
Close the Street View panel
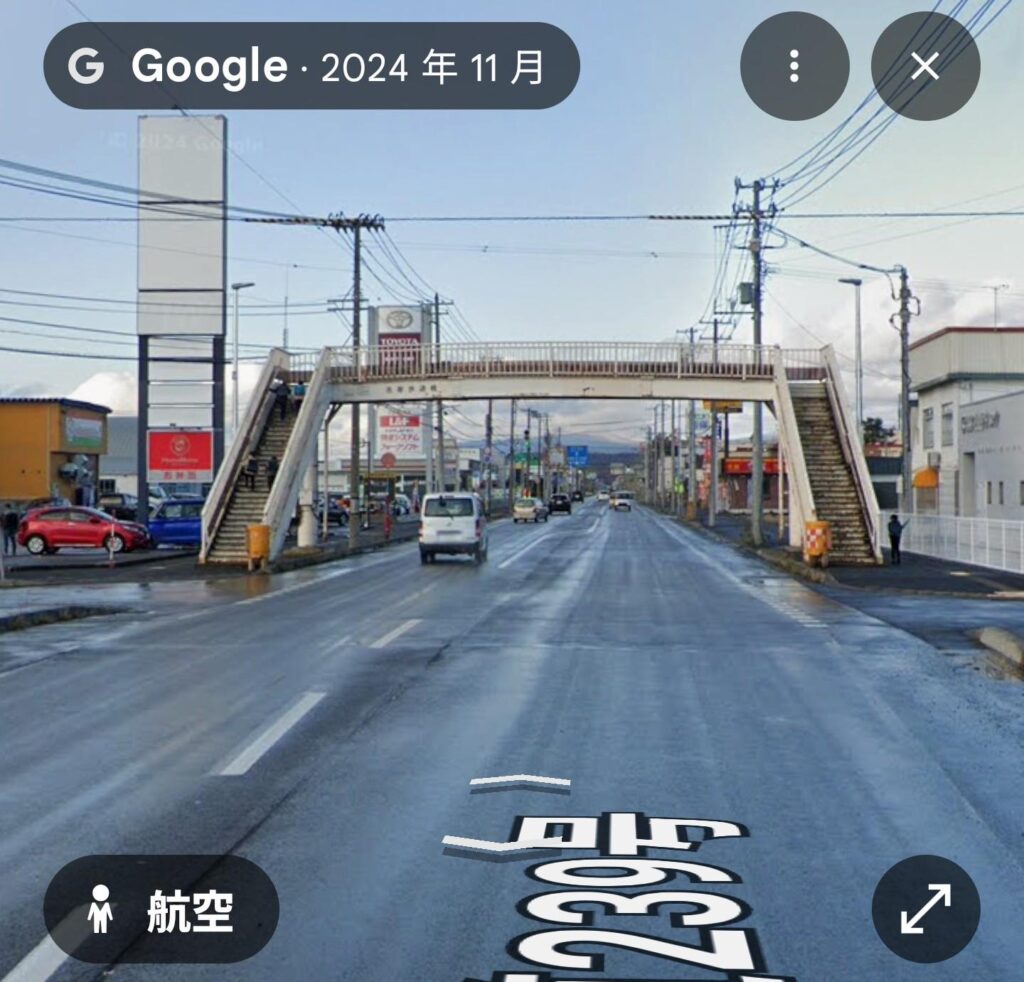point(925,66)
